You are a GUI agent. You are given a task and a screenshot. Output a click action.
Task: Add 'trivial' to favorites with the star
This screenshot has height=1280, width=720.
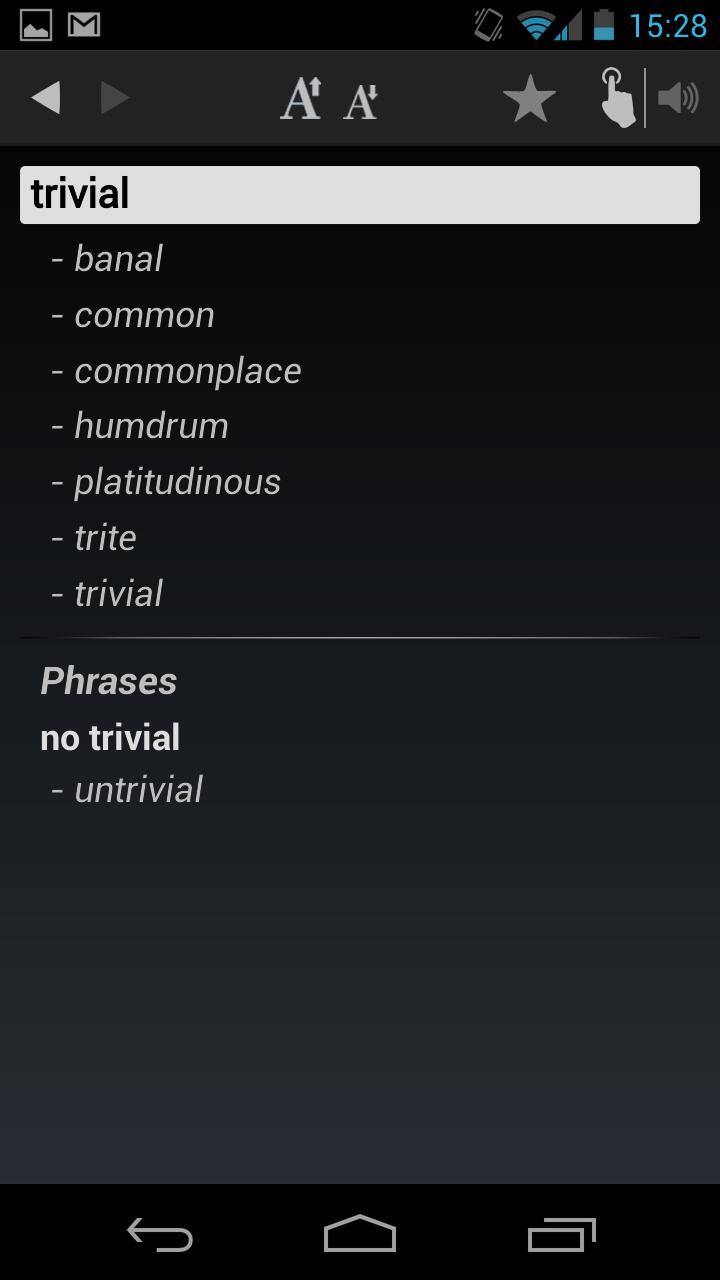tap(529, 96)
